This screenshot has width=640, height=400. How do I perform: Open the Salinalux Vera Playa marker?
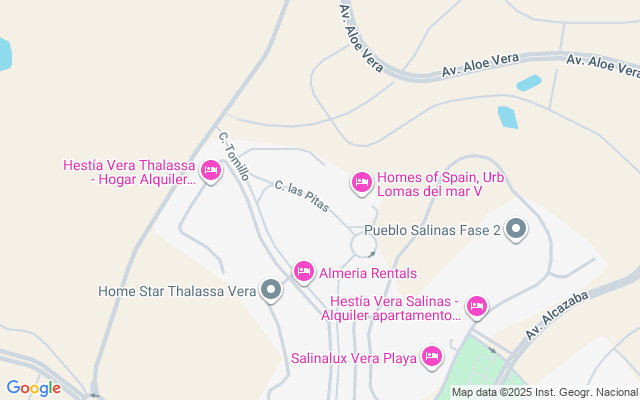click(432, 356)
